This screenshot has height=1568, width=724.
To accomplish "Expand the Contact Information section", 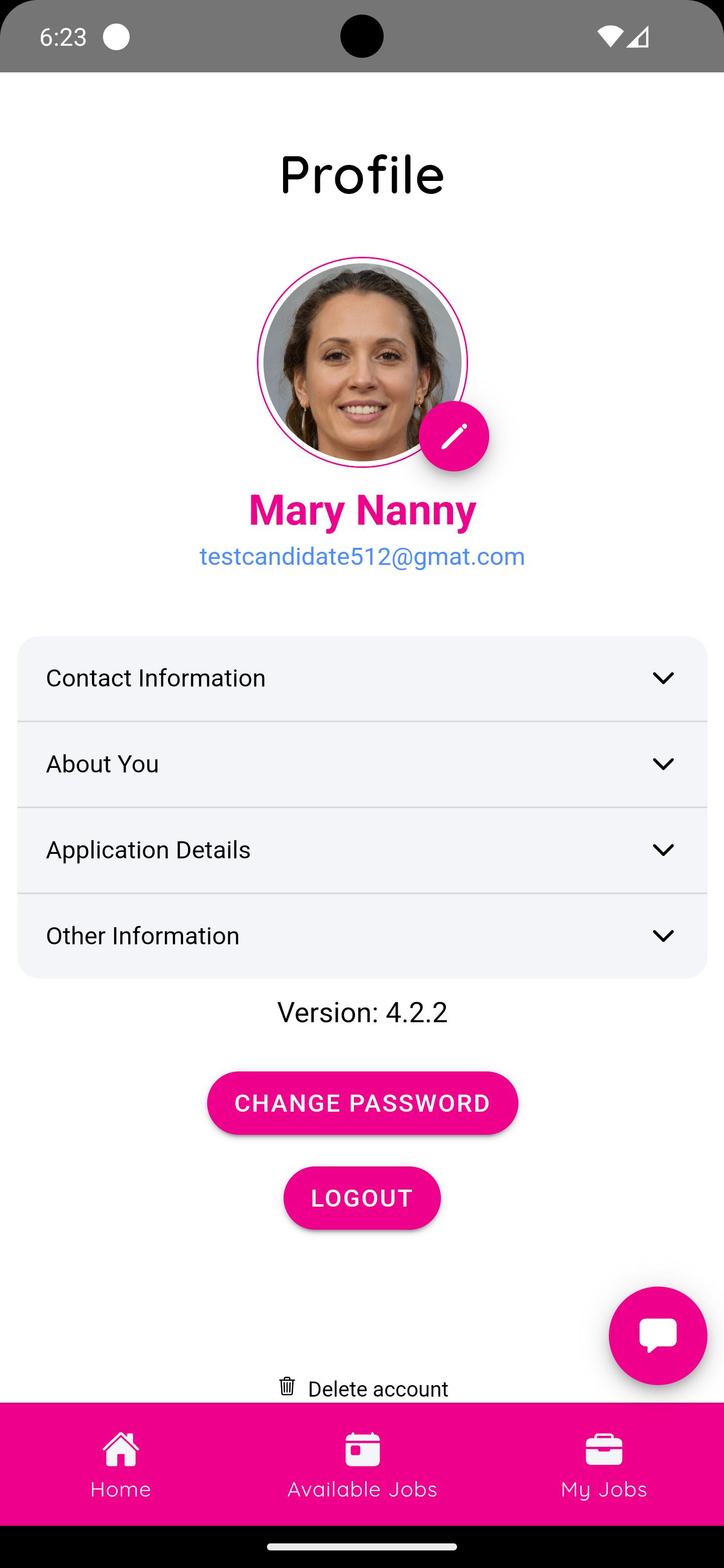I will tap(363, 678).
